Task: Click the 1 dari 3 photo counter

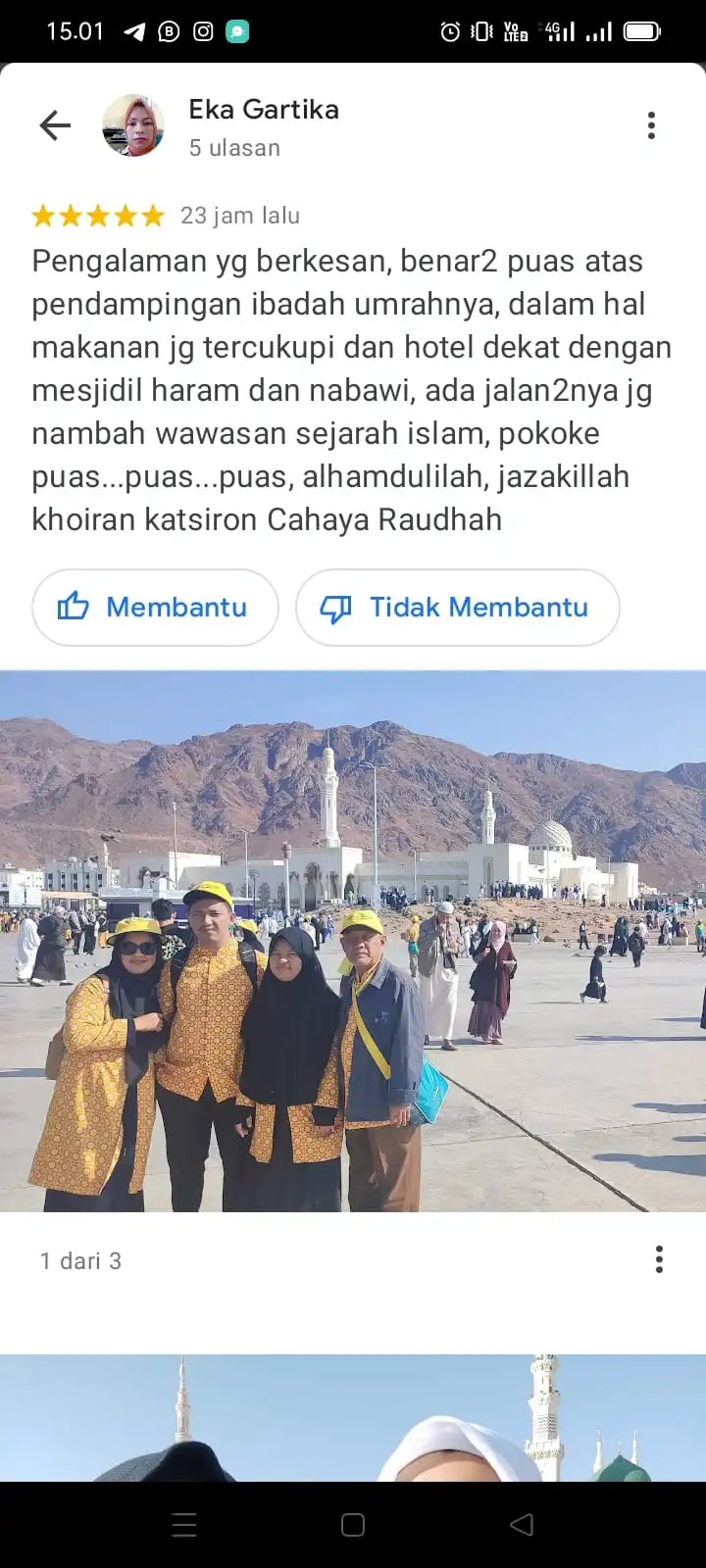Action: [79, 1260]
